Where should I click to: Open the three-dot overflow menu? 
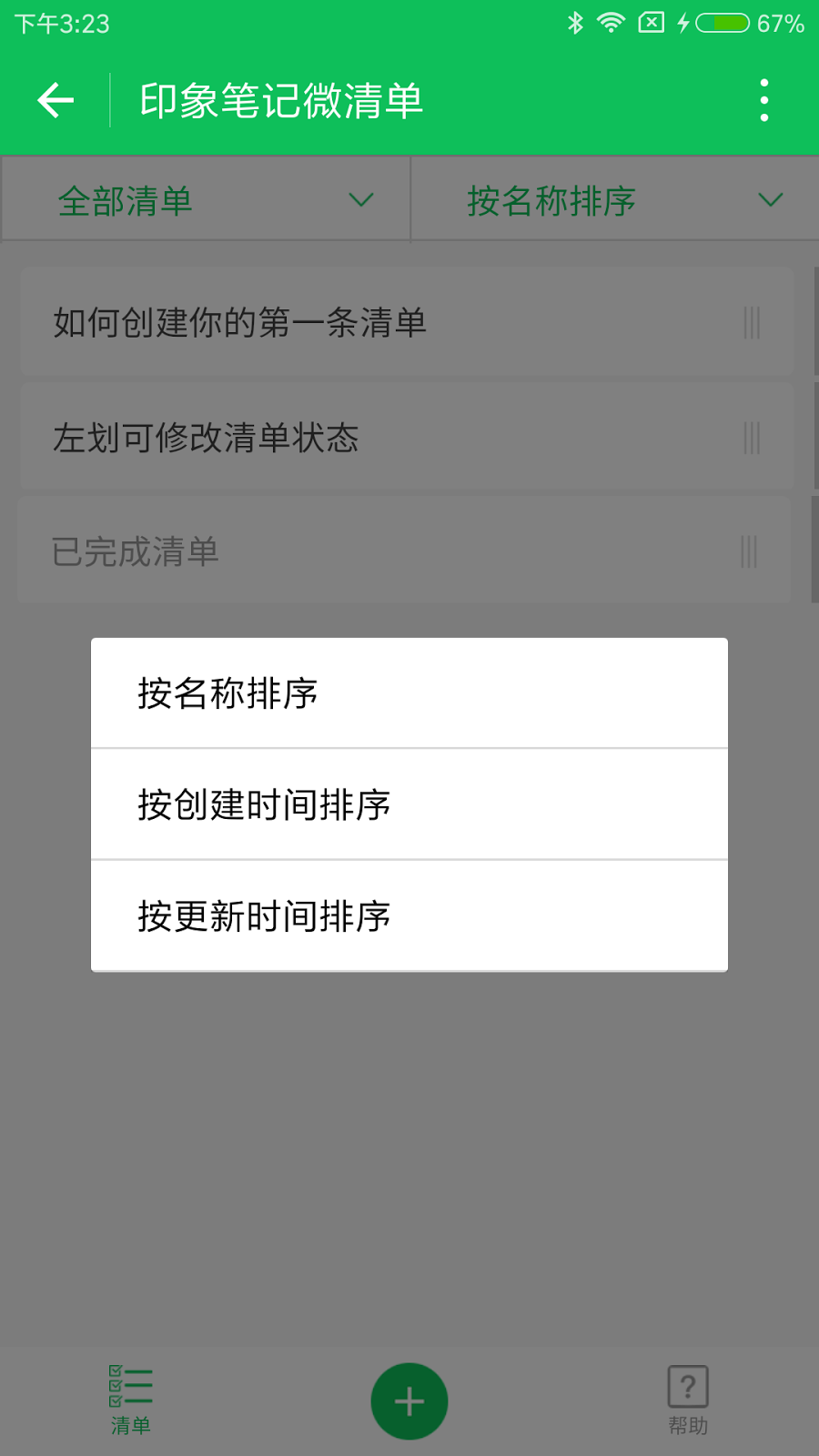763,100
